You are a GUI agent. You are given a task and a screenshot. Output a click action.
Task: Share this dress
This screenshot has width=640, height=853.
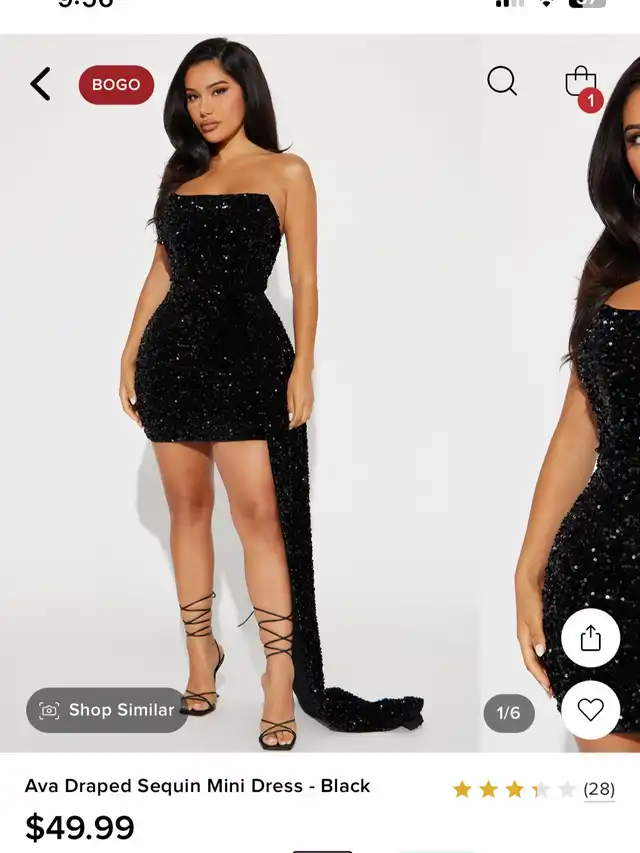tap(590, 638)
